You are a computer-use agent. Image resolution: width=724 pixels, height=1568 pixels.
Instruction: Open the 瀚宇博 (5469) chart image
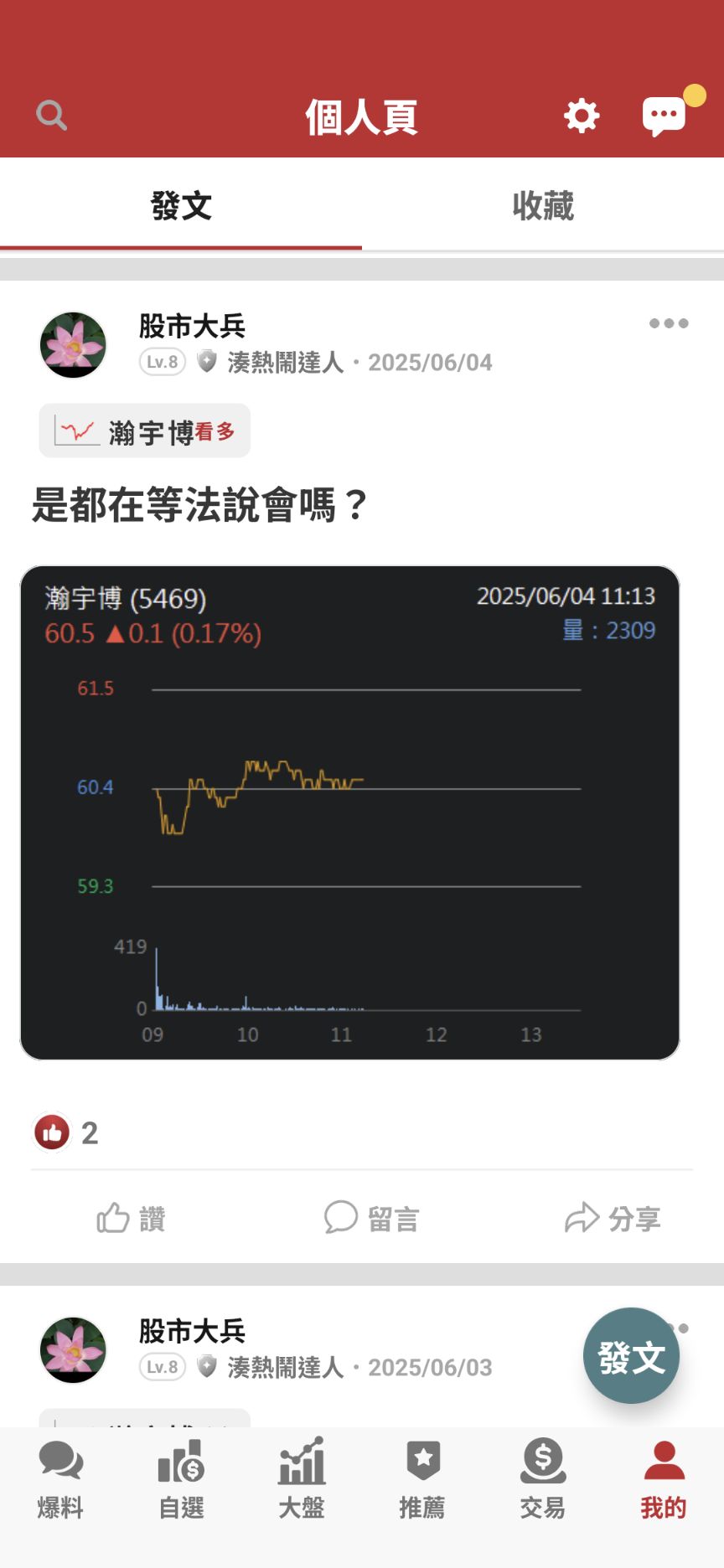pos(349,812)
